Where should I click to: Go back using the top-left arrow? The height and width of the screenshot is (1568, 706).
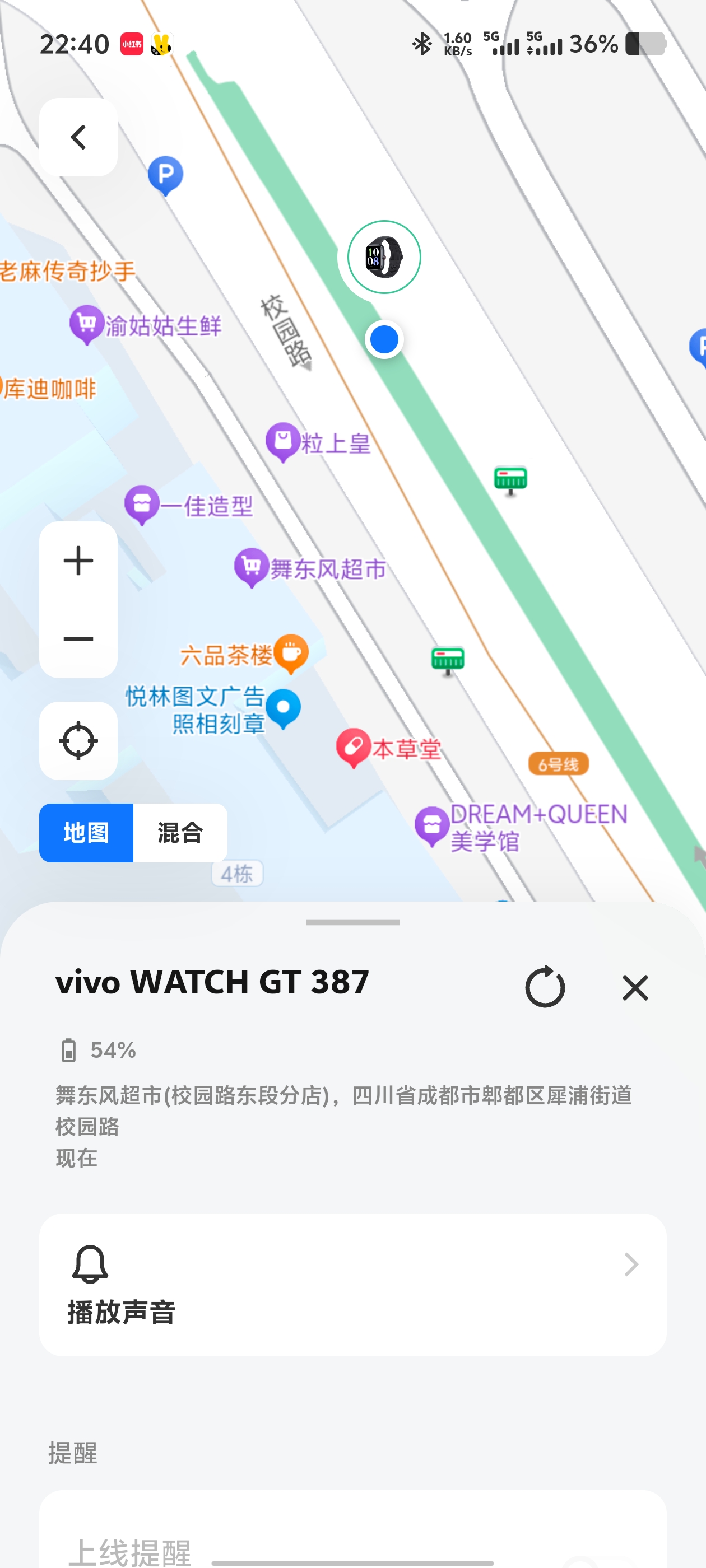[x=78, y=138]
